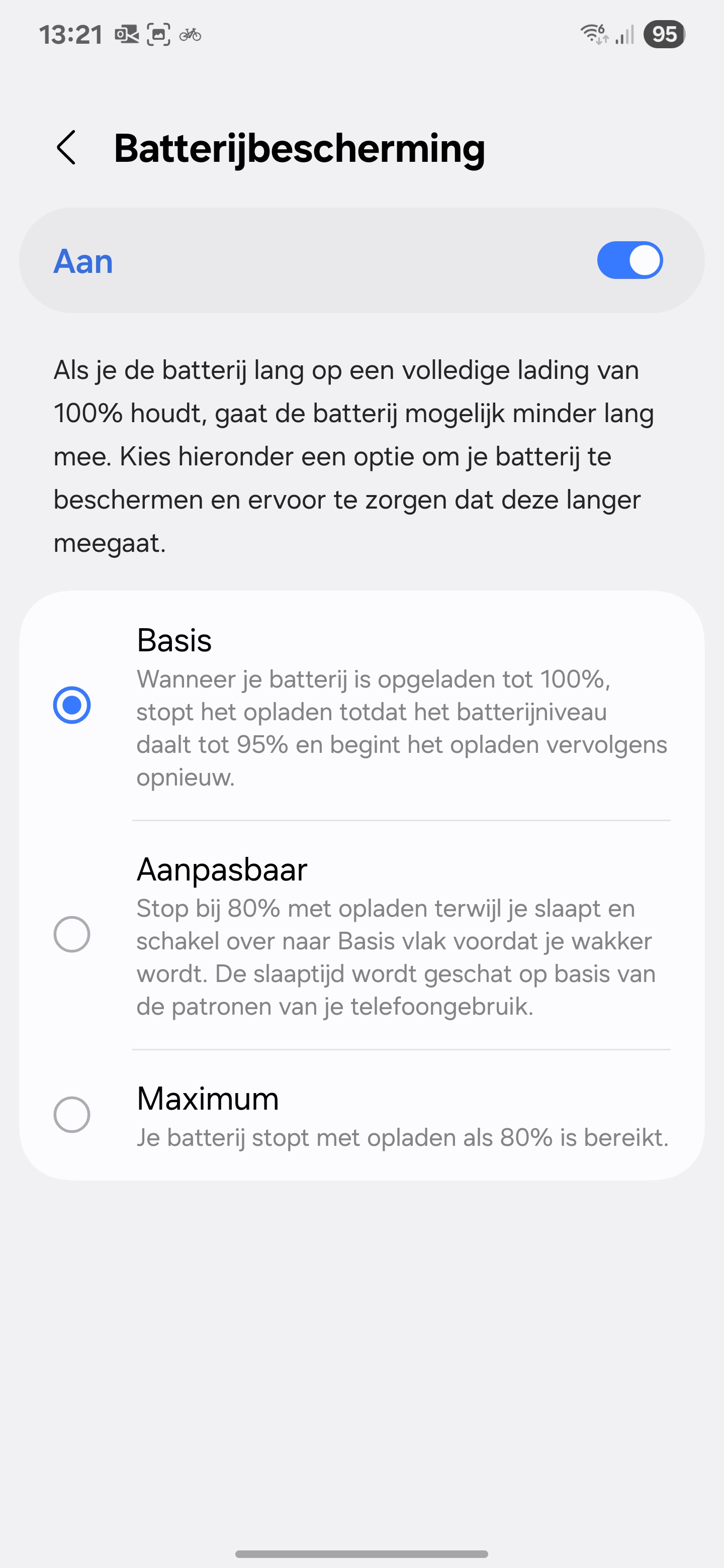Choose the Aanpasbaar protection option
This screenshot has width=724, height=1568.
point(72,934)
